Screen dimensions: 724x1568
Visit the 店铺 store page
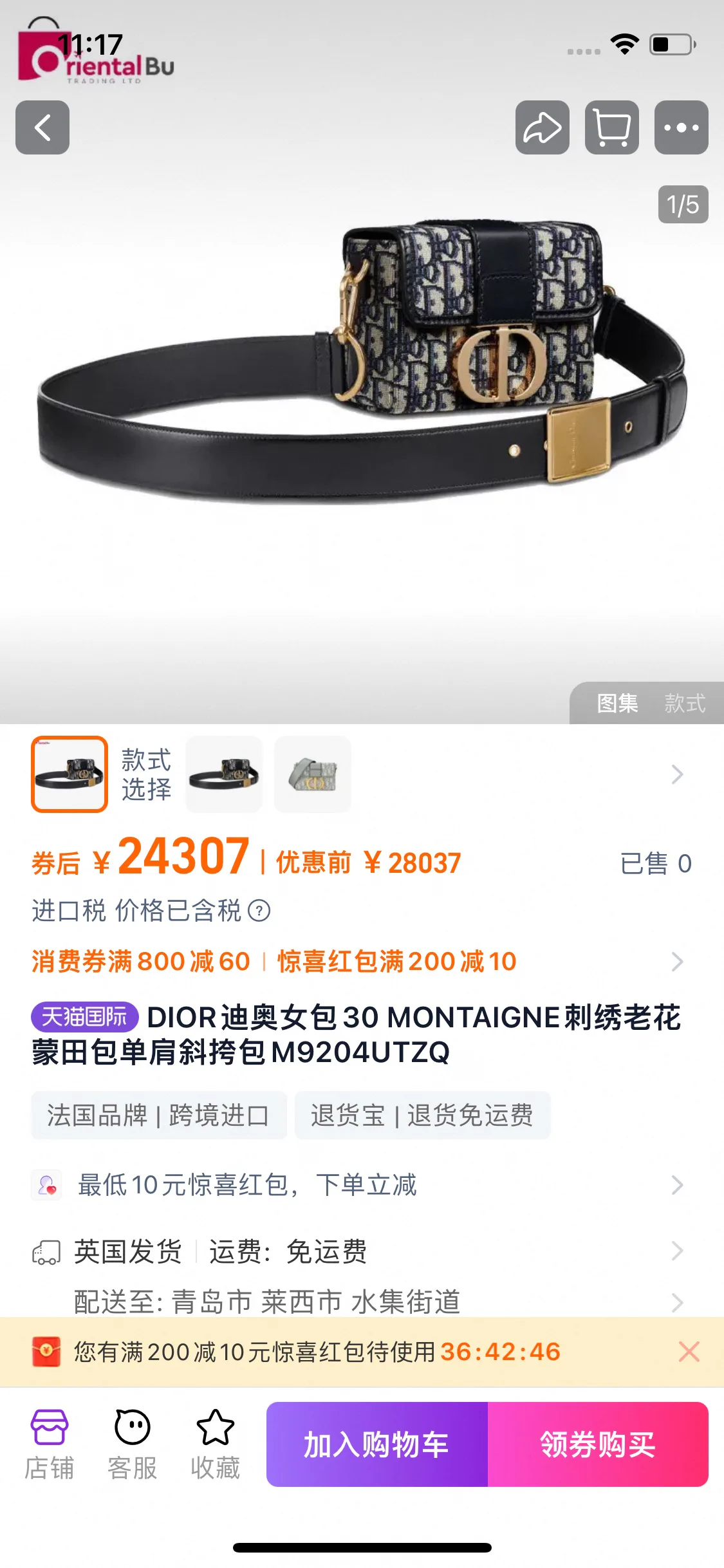[49, 1444]
